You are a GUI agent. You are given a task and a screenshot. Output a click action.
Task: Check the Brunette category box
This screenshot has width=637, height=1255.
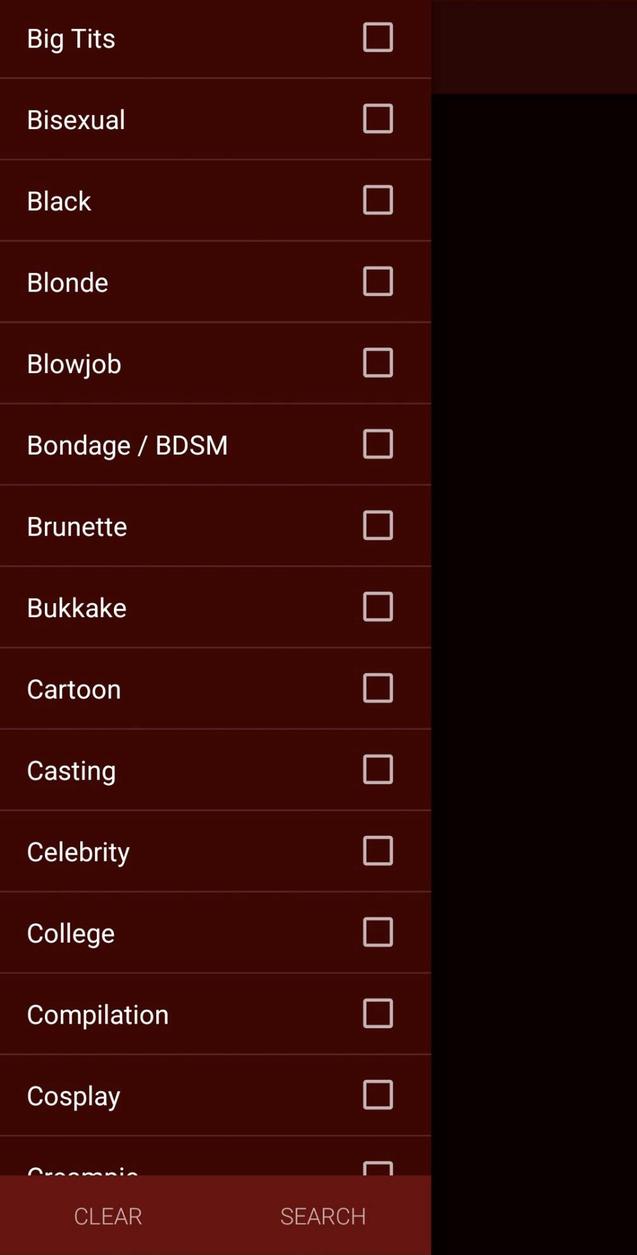[x=377, y=526]
